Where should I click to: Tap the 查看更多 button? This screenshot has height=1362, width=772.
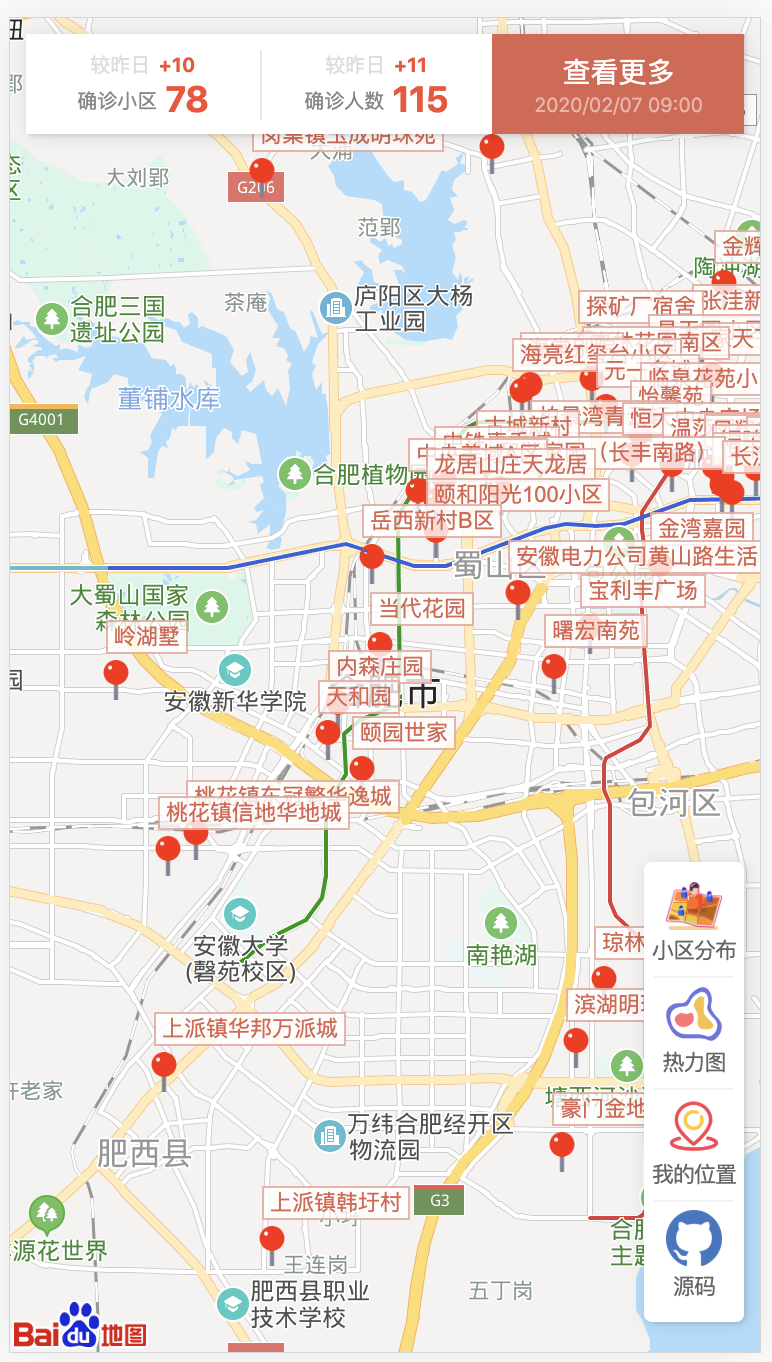[x=618, y=84]
